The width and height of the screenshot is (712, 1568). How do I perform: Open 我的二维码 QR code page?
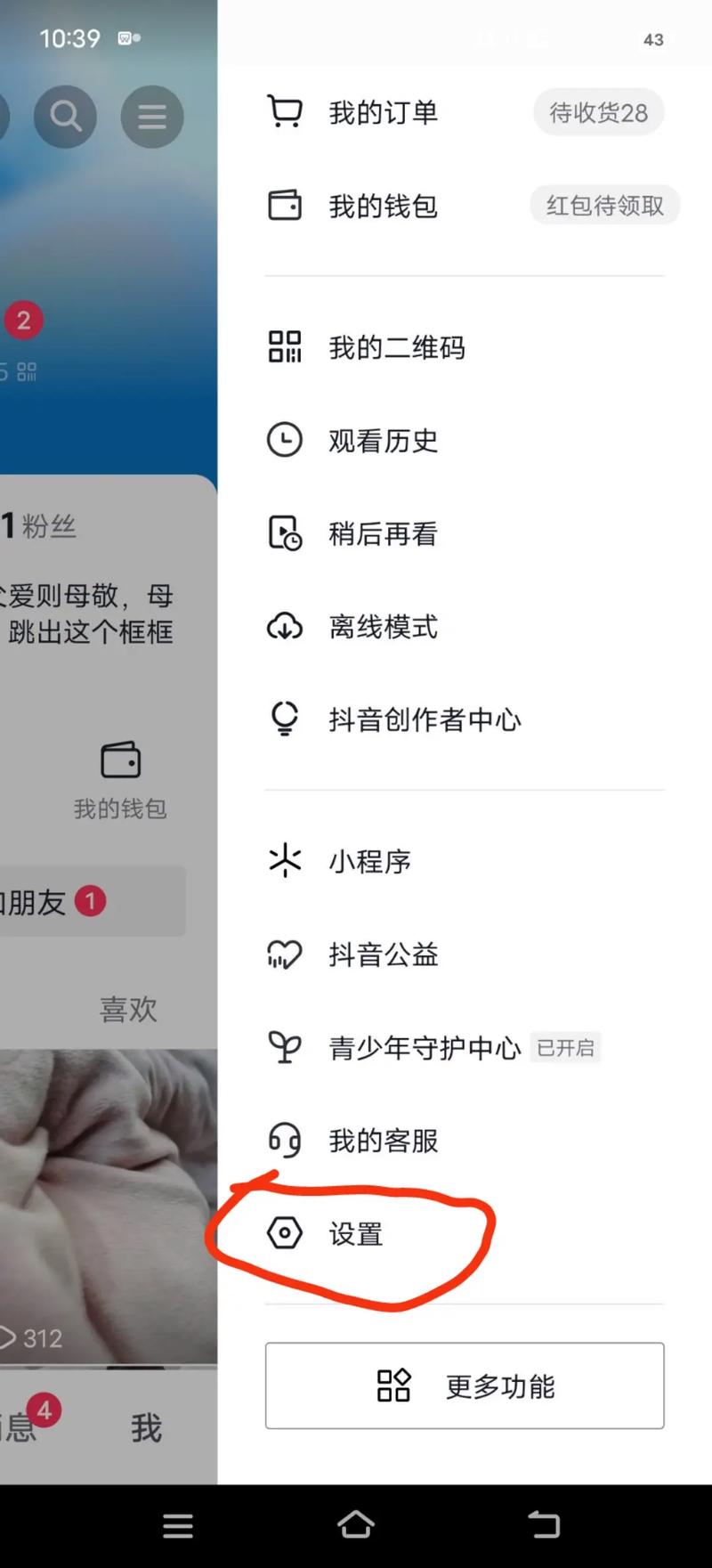coord(396,347)
